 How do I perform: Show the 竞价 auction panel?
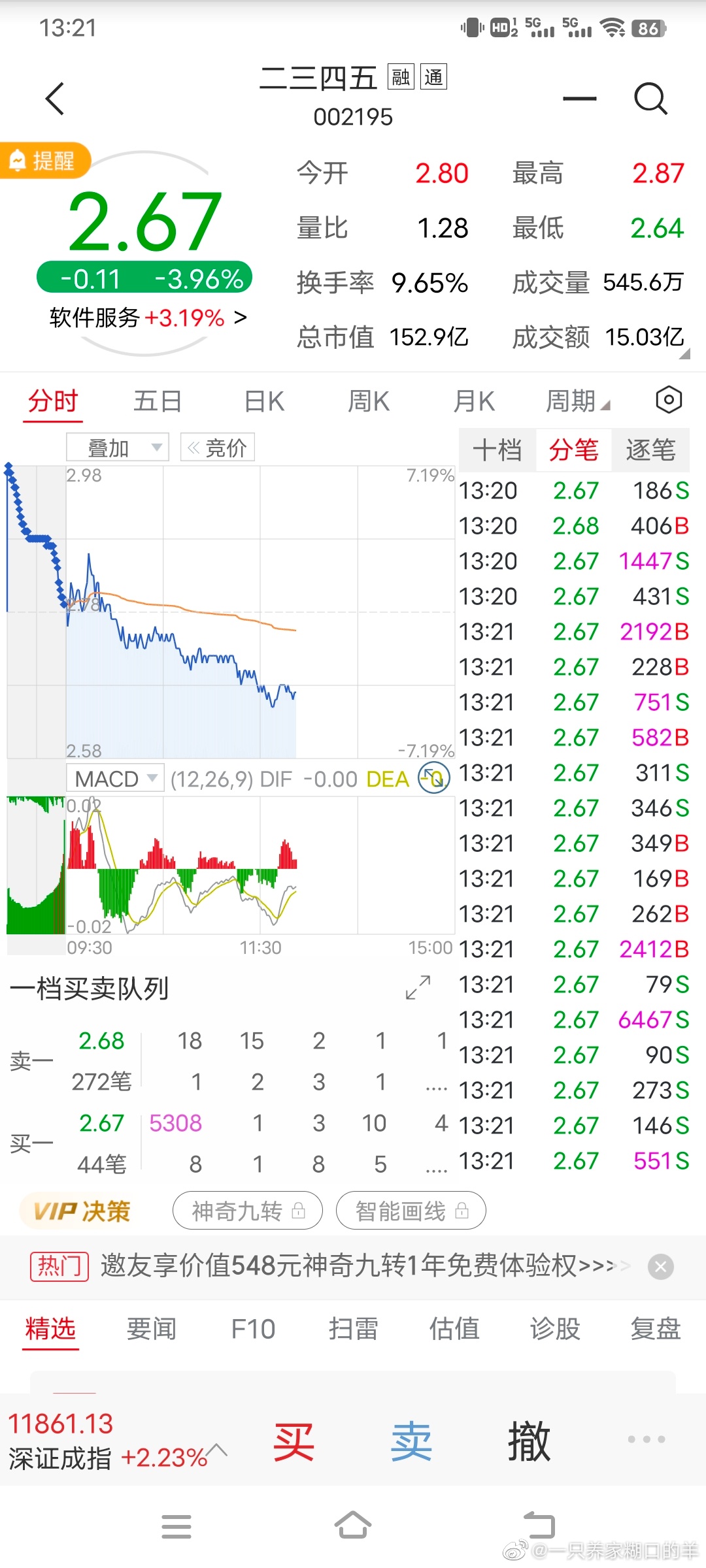(218, 448)
